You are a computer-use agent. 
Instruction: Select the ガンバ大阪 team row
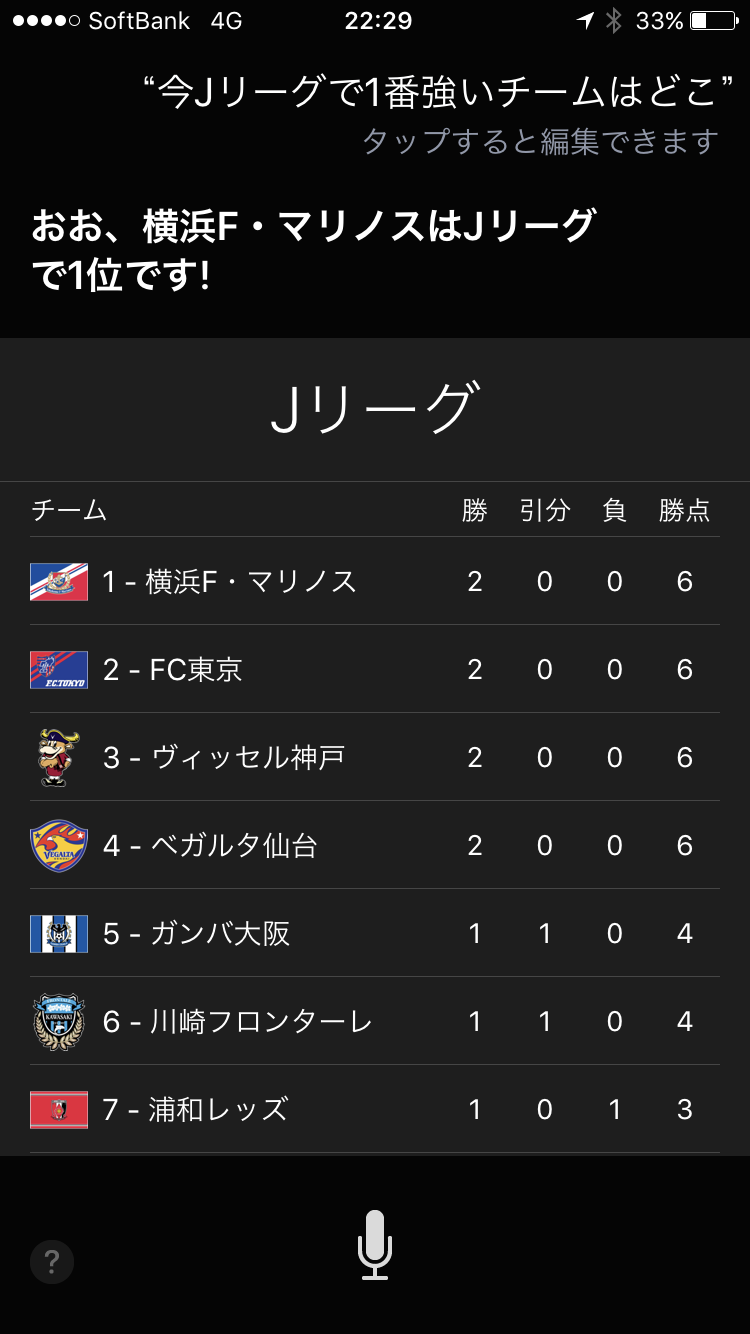click(x=375, y=933)
